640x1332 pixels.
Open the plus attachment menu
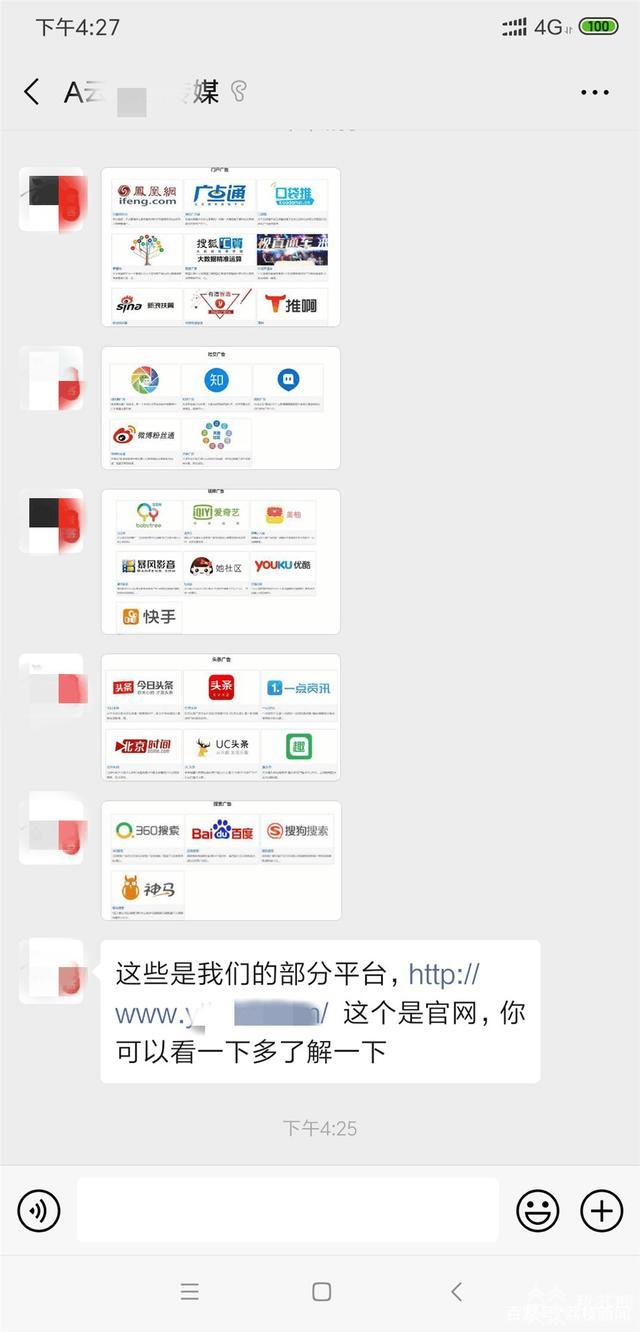click(x=601, y=1211)
